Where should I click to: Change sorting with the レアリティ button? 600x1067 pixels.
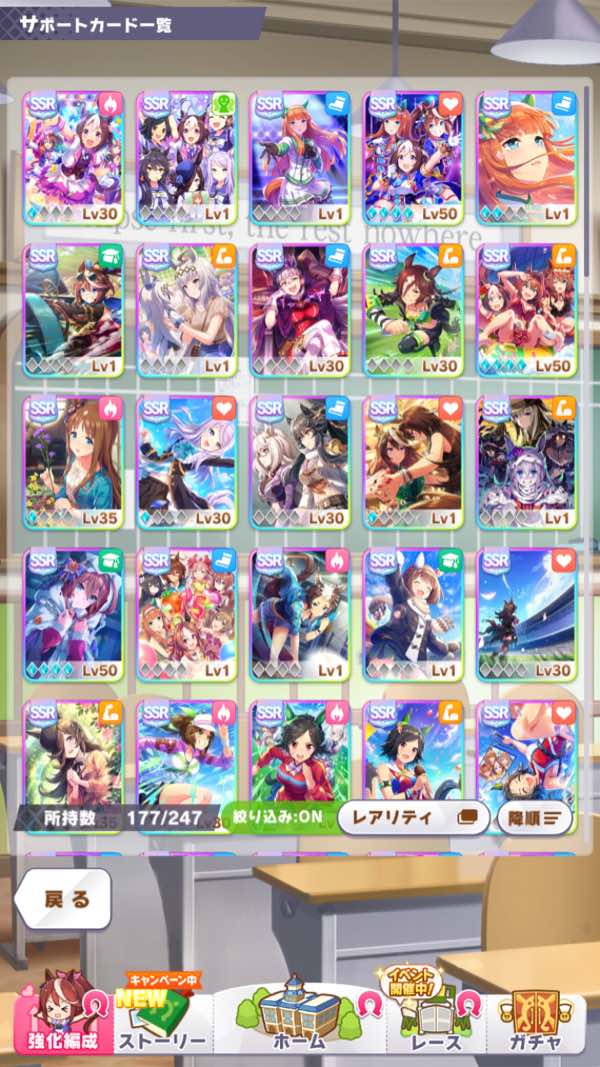pyautogui.click(x=411, y=817)
